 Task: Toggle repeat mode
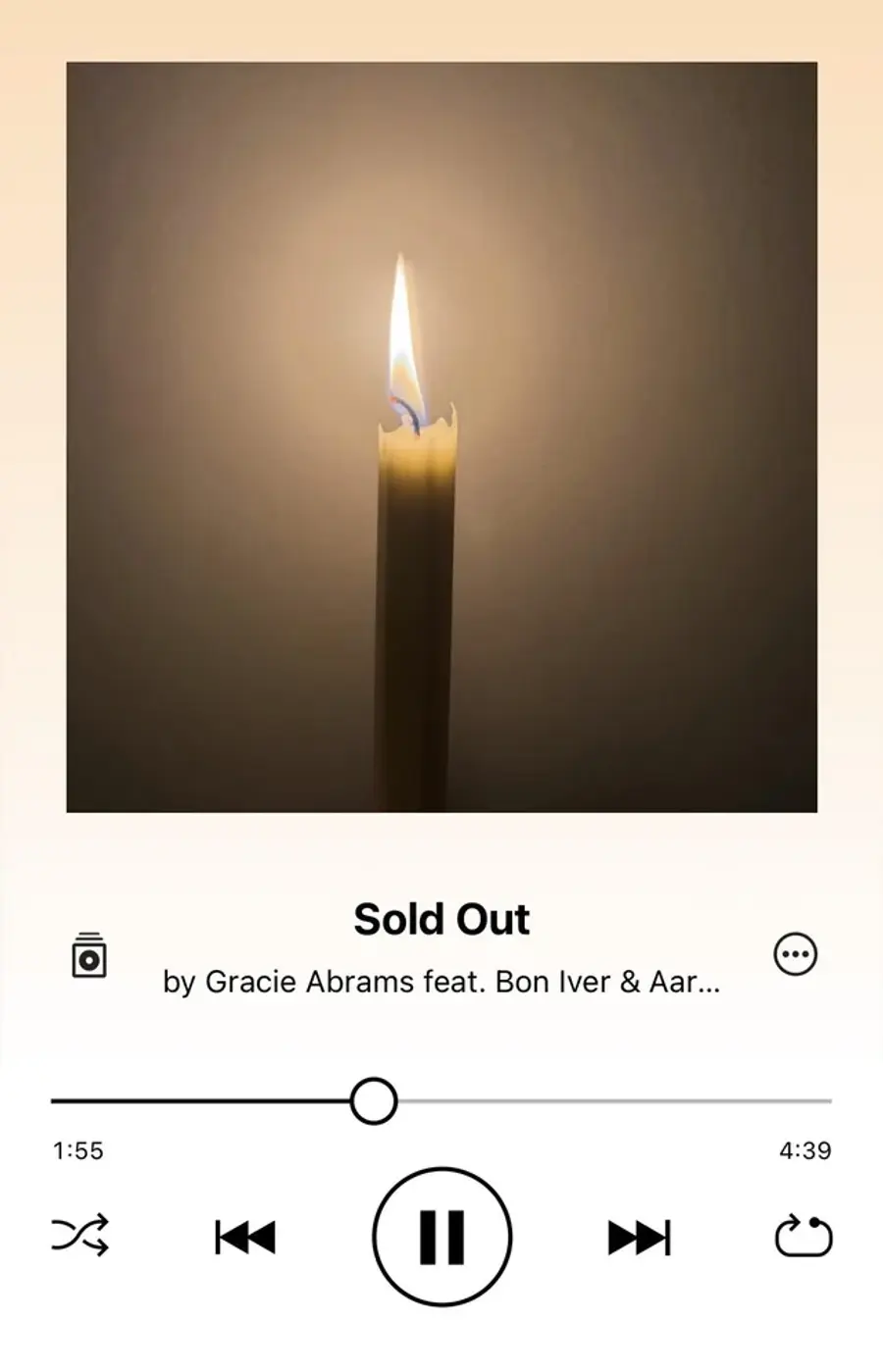point(804,1236)
